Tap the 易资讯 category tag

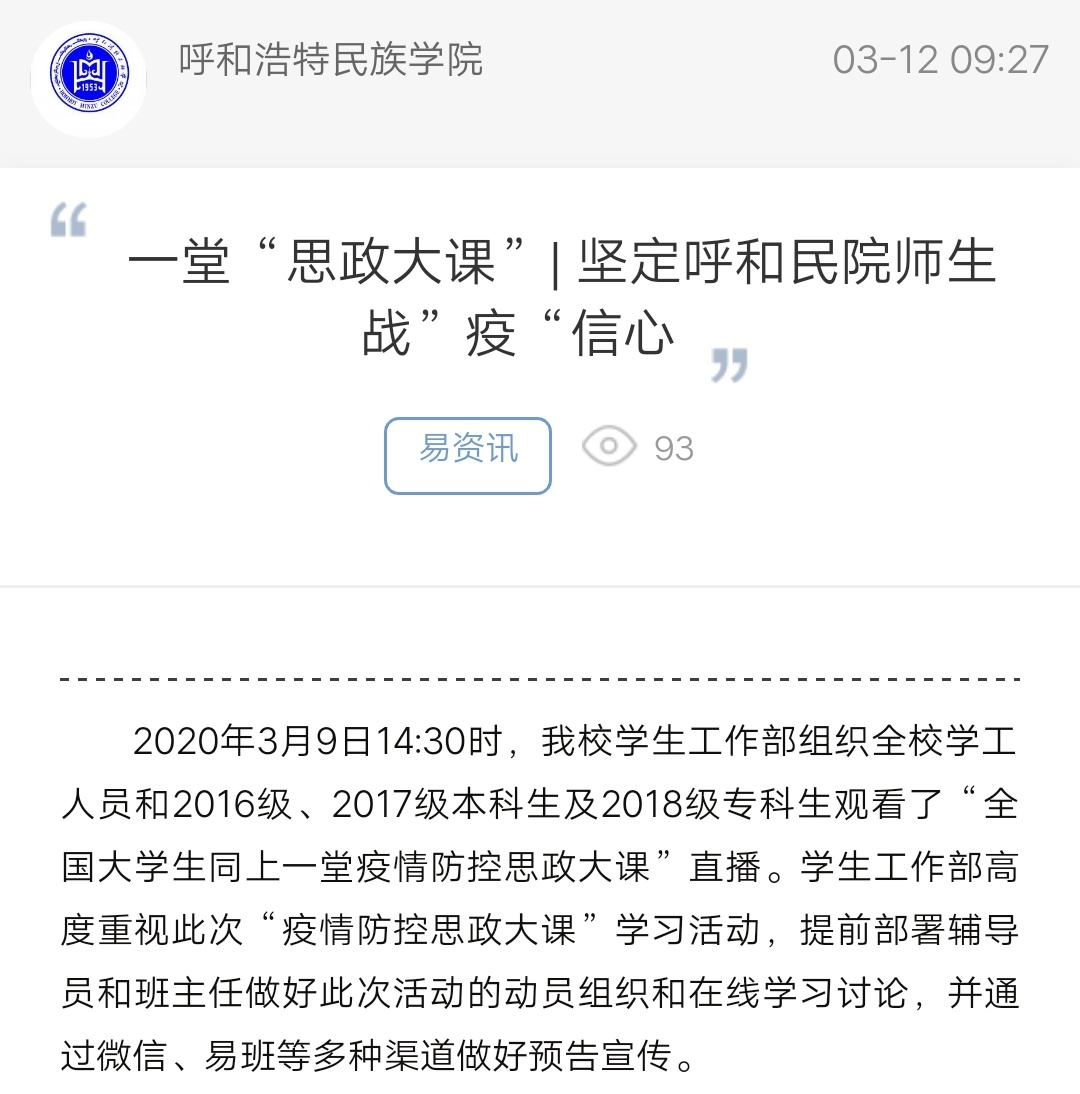467,455
